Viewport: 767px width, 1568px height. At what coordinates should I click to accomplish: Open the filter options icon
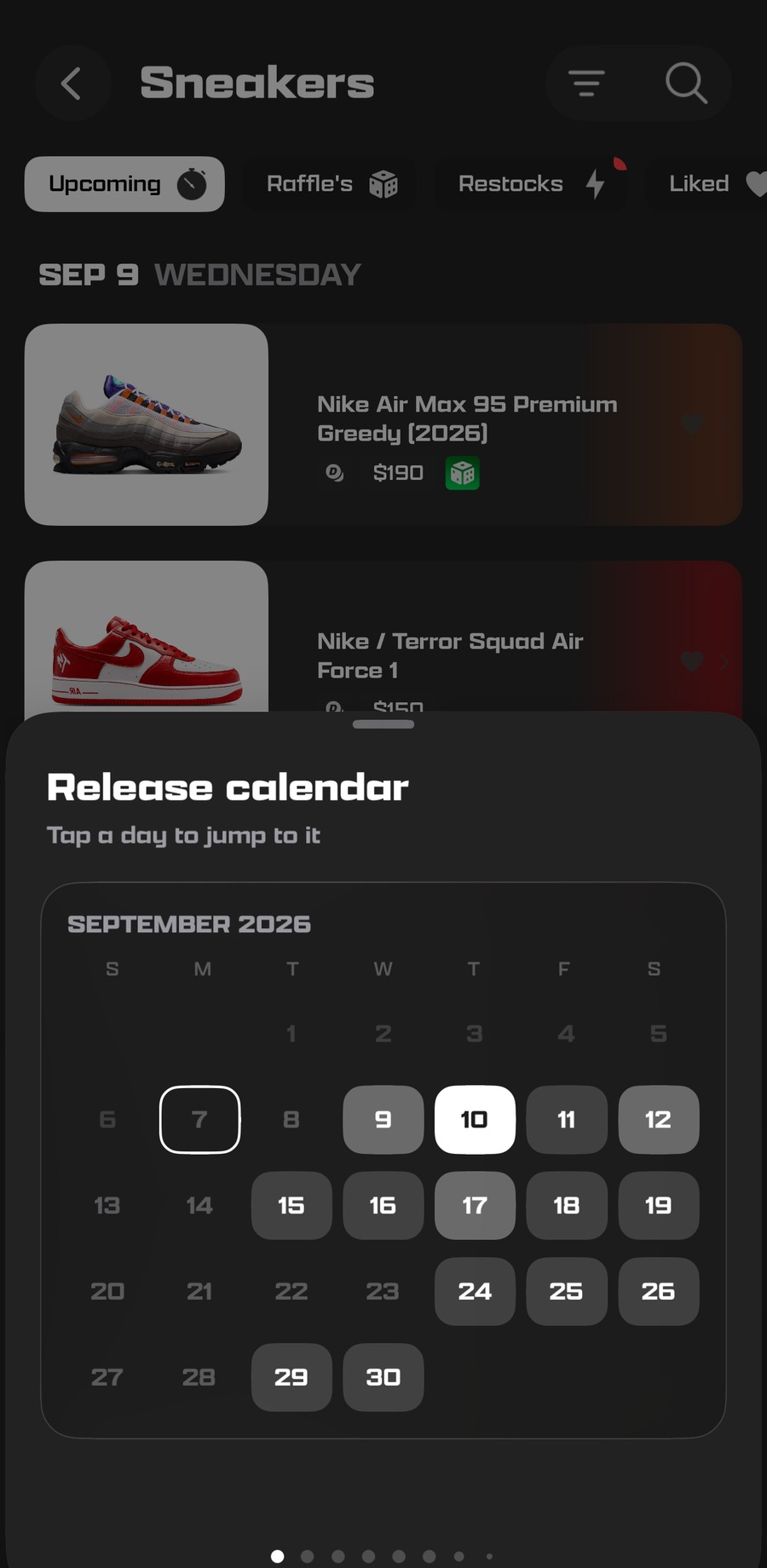[x=586, y=84]
